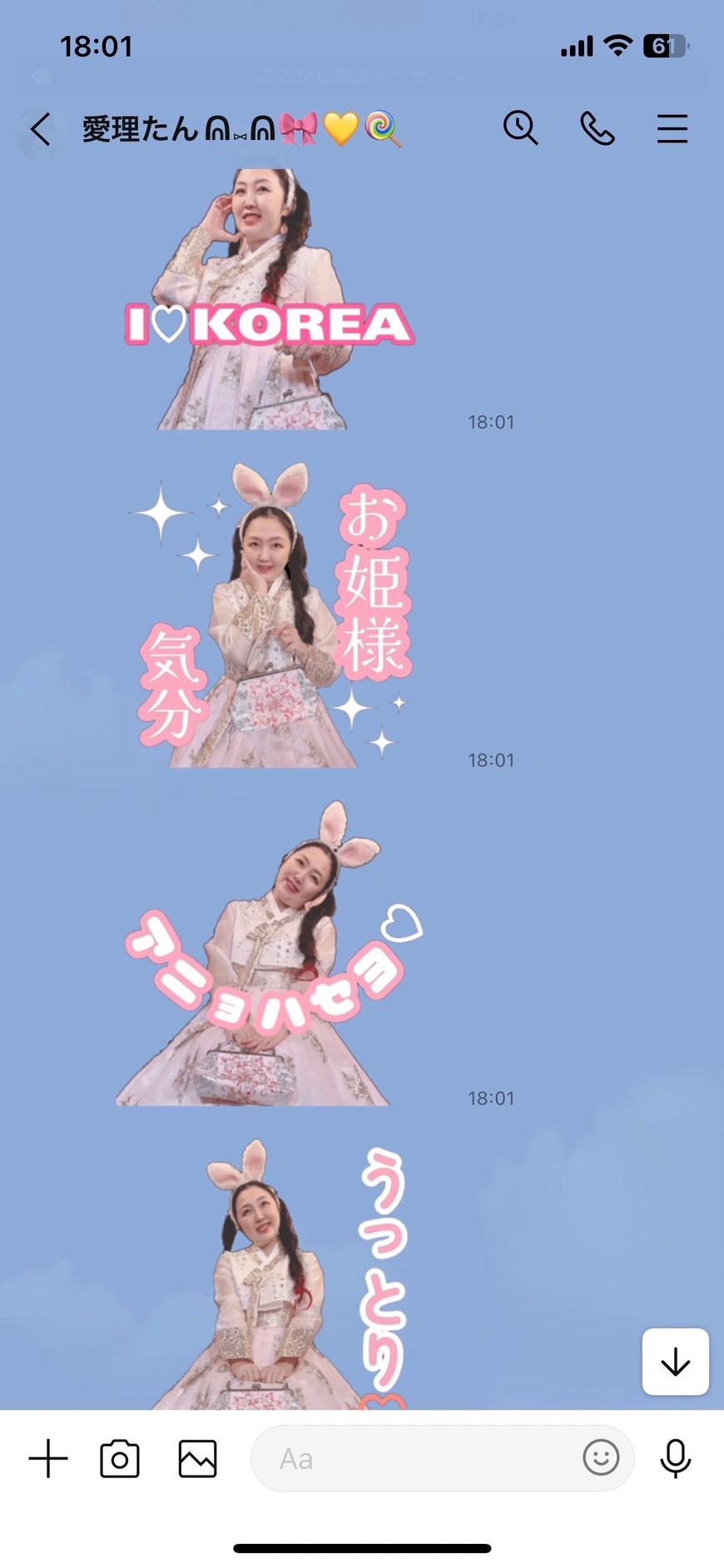Open the plus attachment menu
Viewport: 724px width, 1568px height.
[48, 1458]
